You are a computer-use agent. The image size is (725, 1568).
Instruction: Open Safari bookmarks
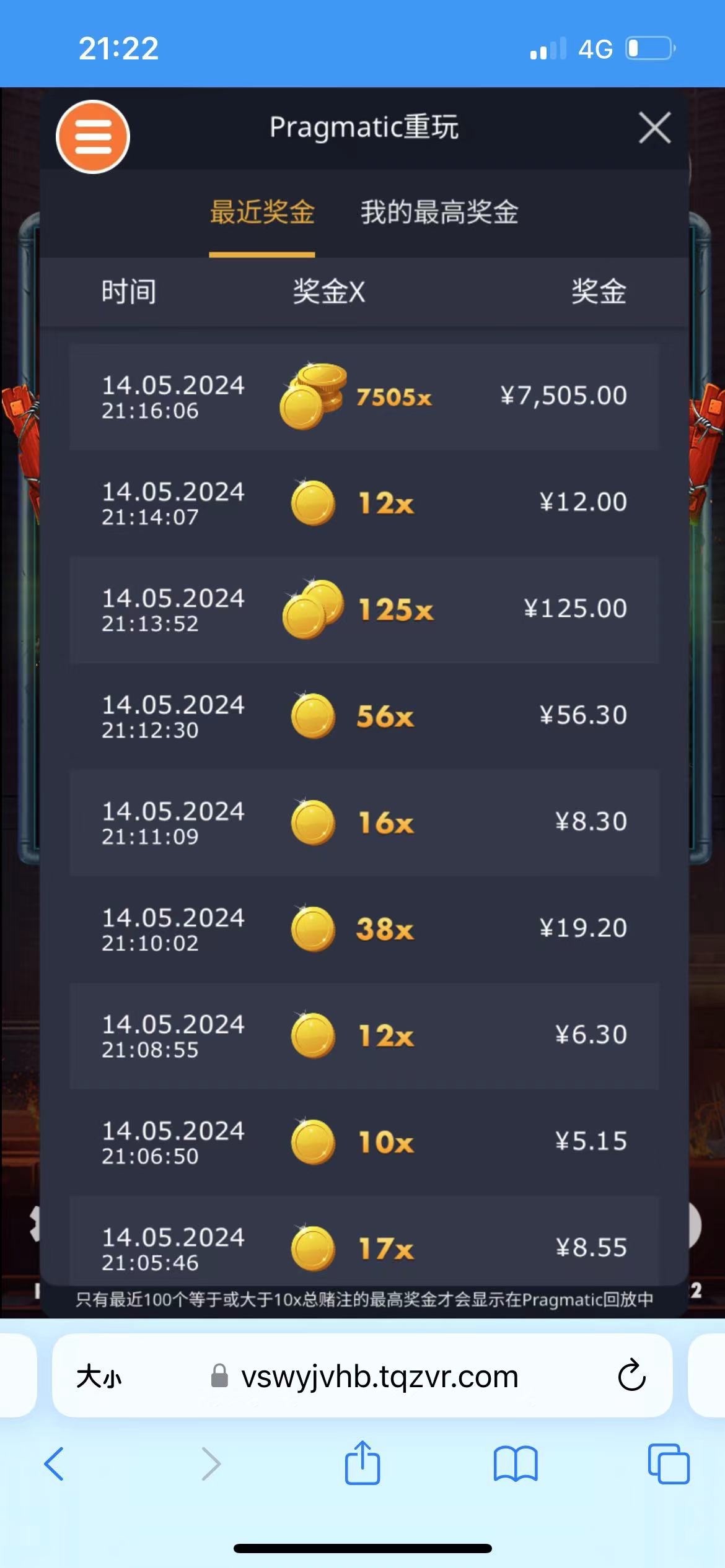[516, 1464]
